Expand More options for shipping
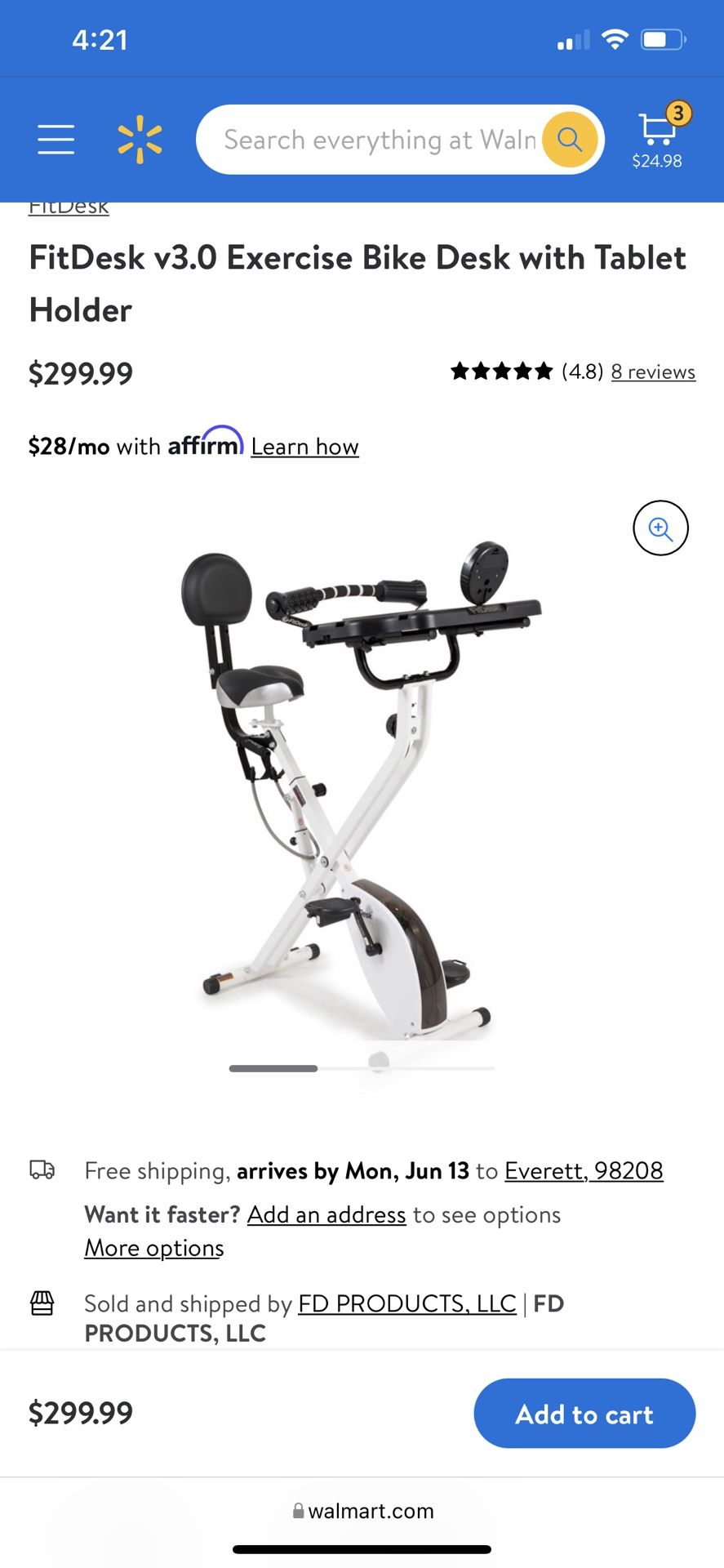 [153, 1247]
